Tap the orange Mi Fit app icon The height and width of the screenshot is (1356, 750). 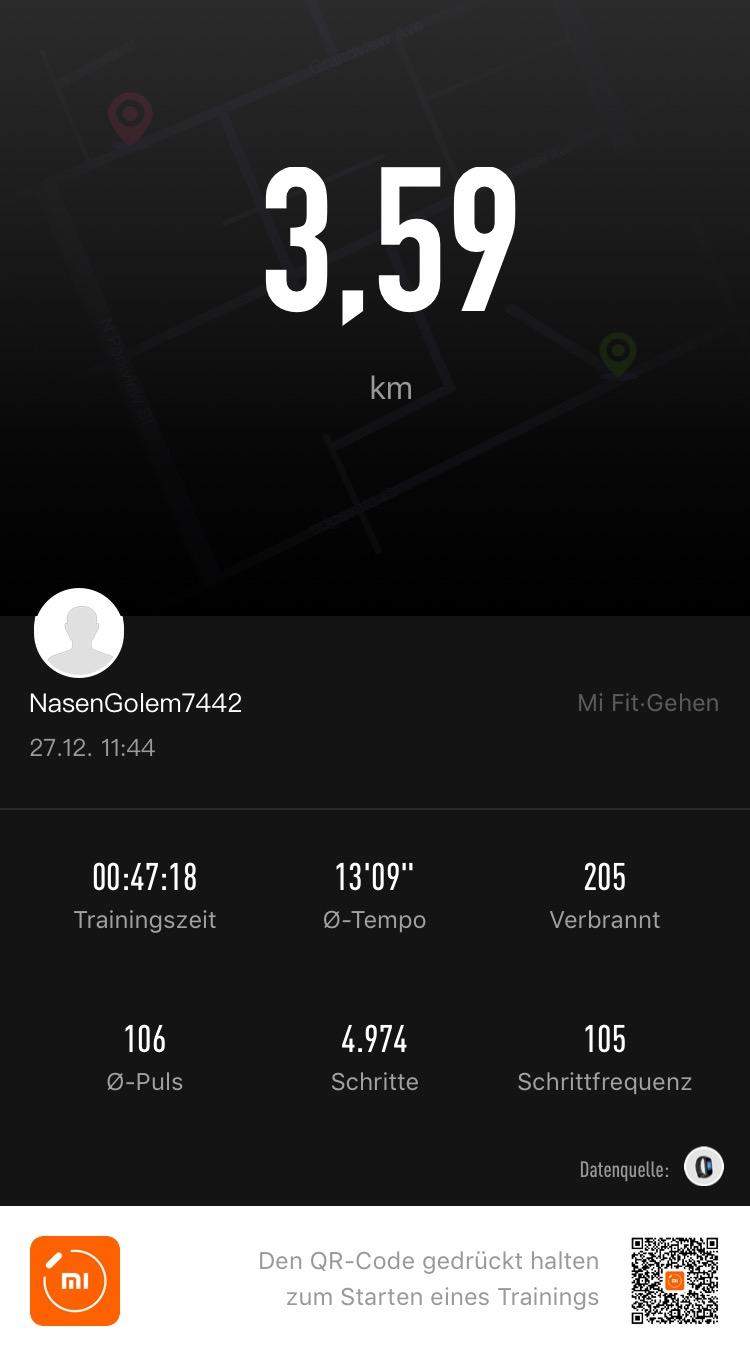pyautogui.click(x=73, y=1281)
